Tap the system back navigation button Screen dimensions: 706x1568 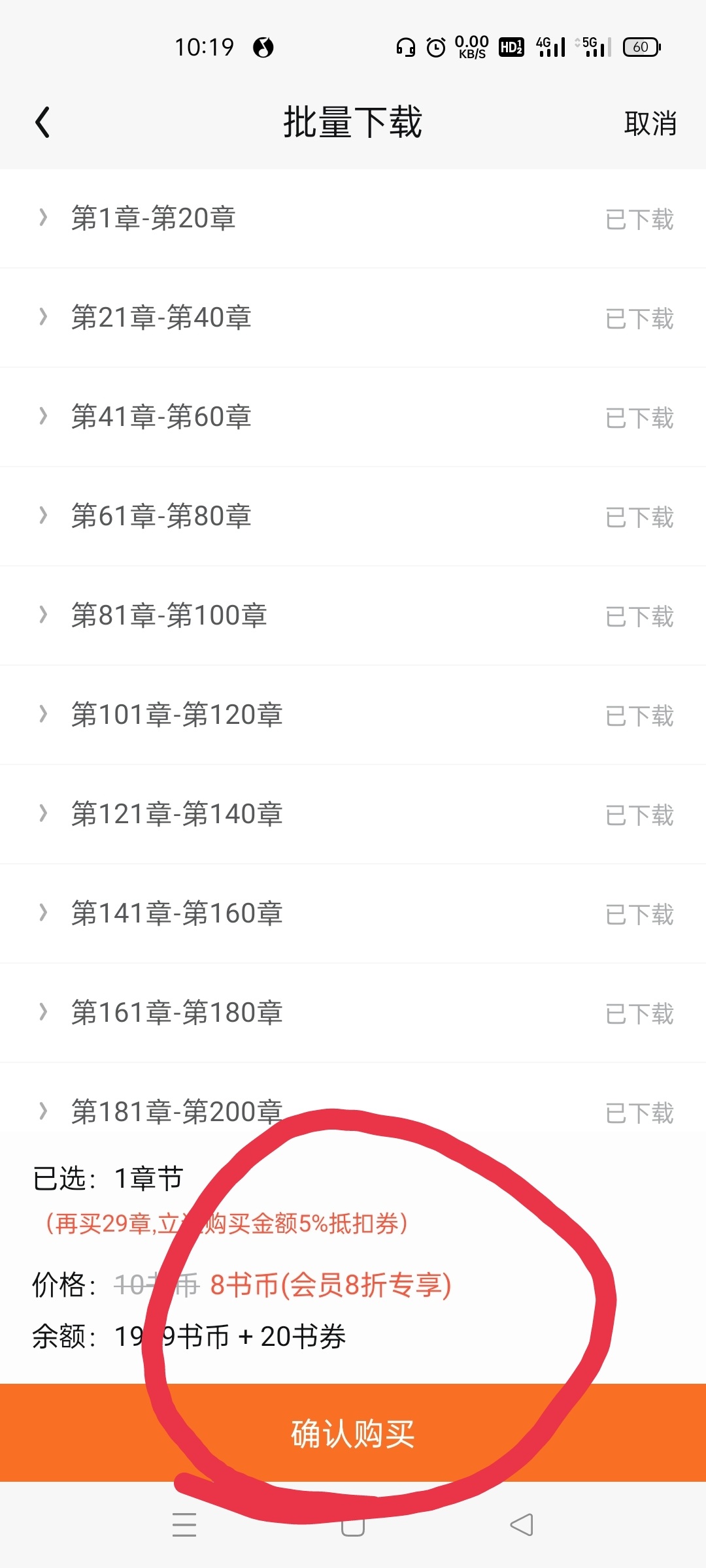522,1525
